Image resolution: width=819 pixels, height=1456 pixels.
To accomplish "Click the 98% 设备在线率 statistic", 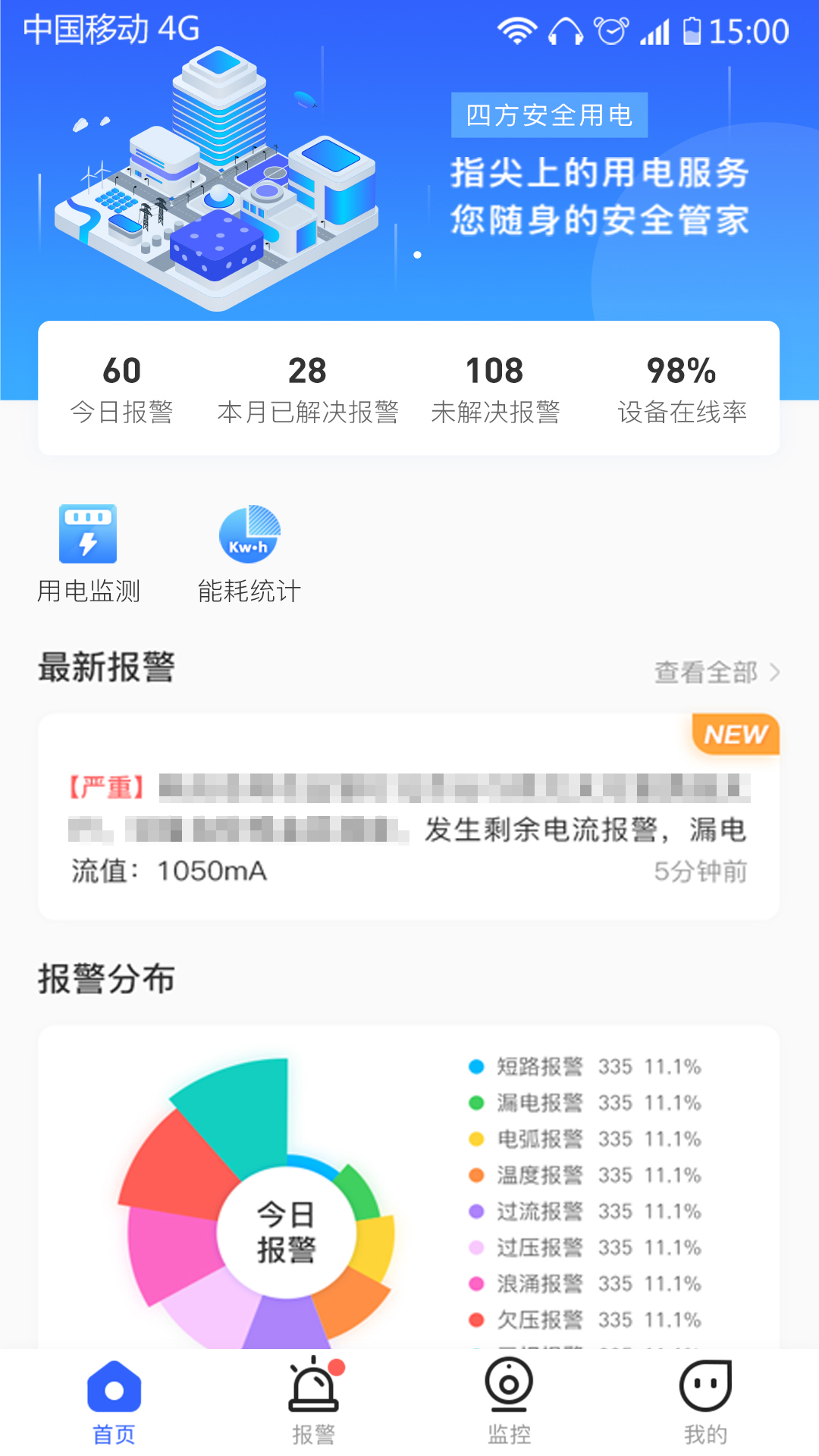I will pyautogui.click(x=682, y=387).
